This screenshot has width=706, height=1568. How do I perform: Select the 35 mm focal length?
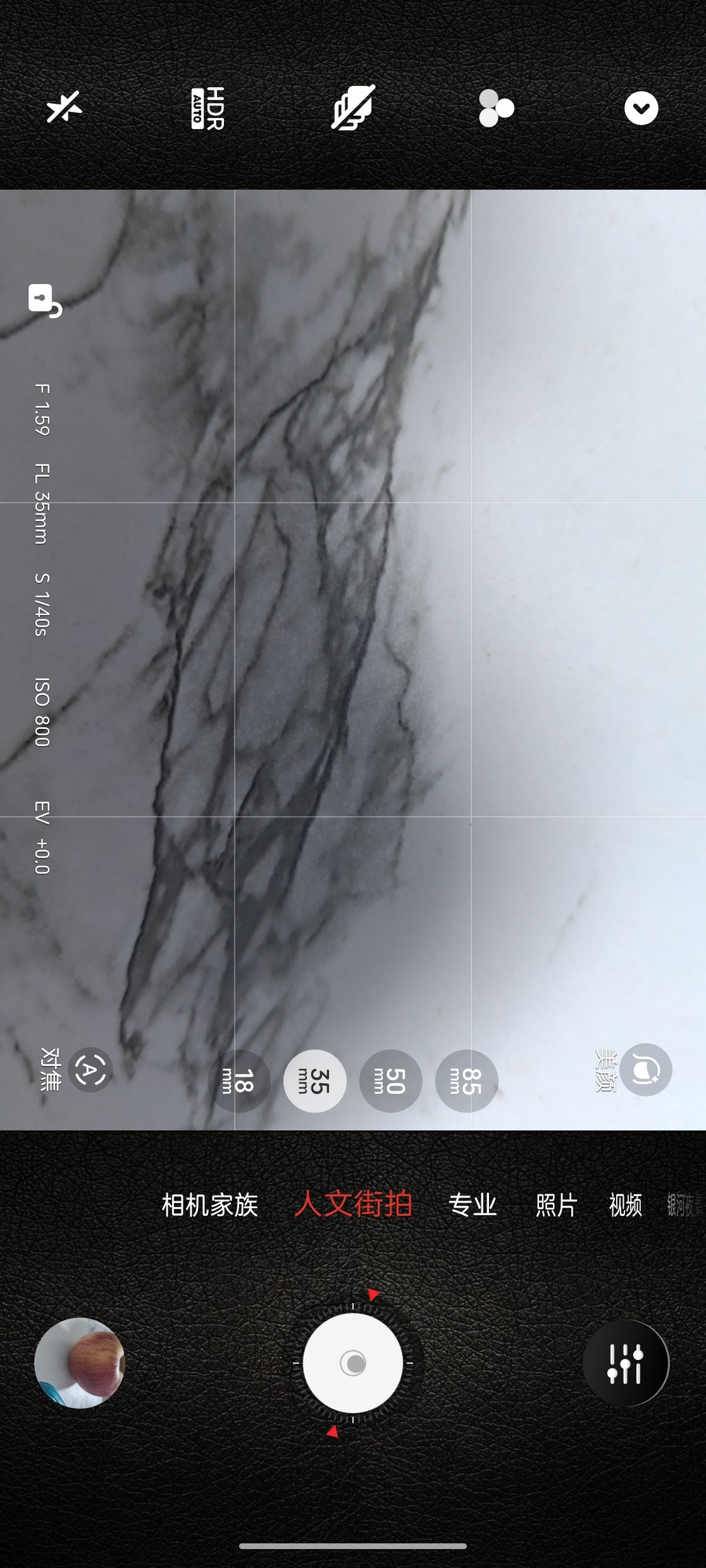click(x=315, y=1081)
